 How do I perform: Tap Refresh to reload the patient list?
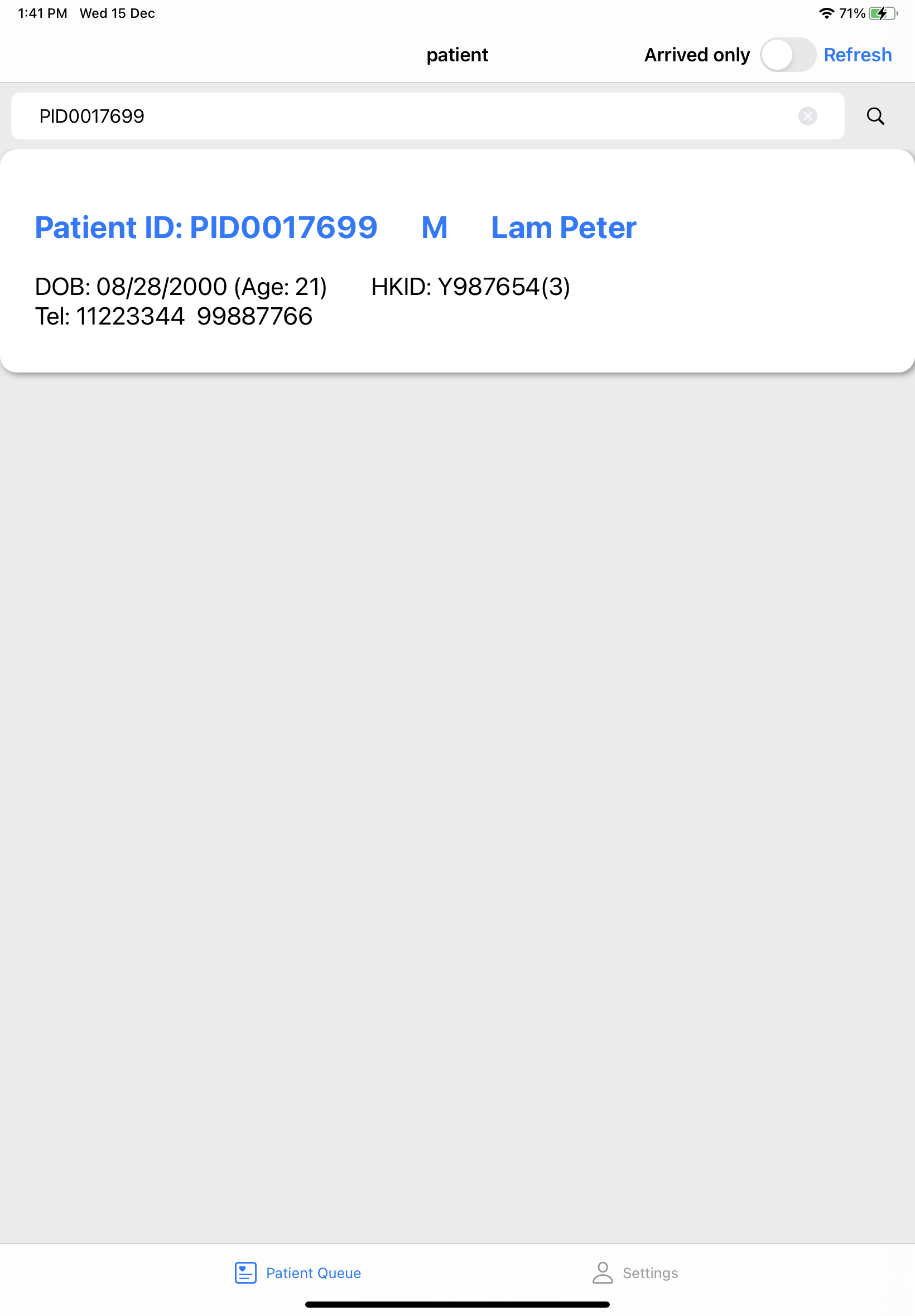click(x=857, y=55)
